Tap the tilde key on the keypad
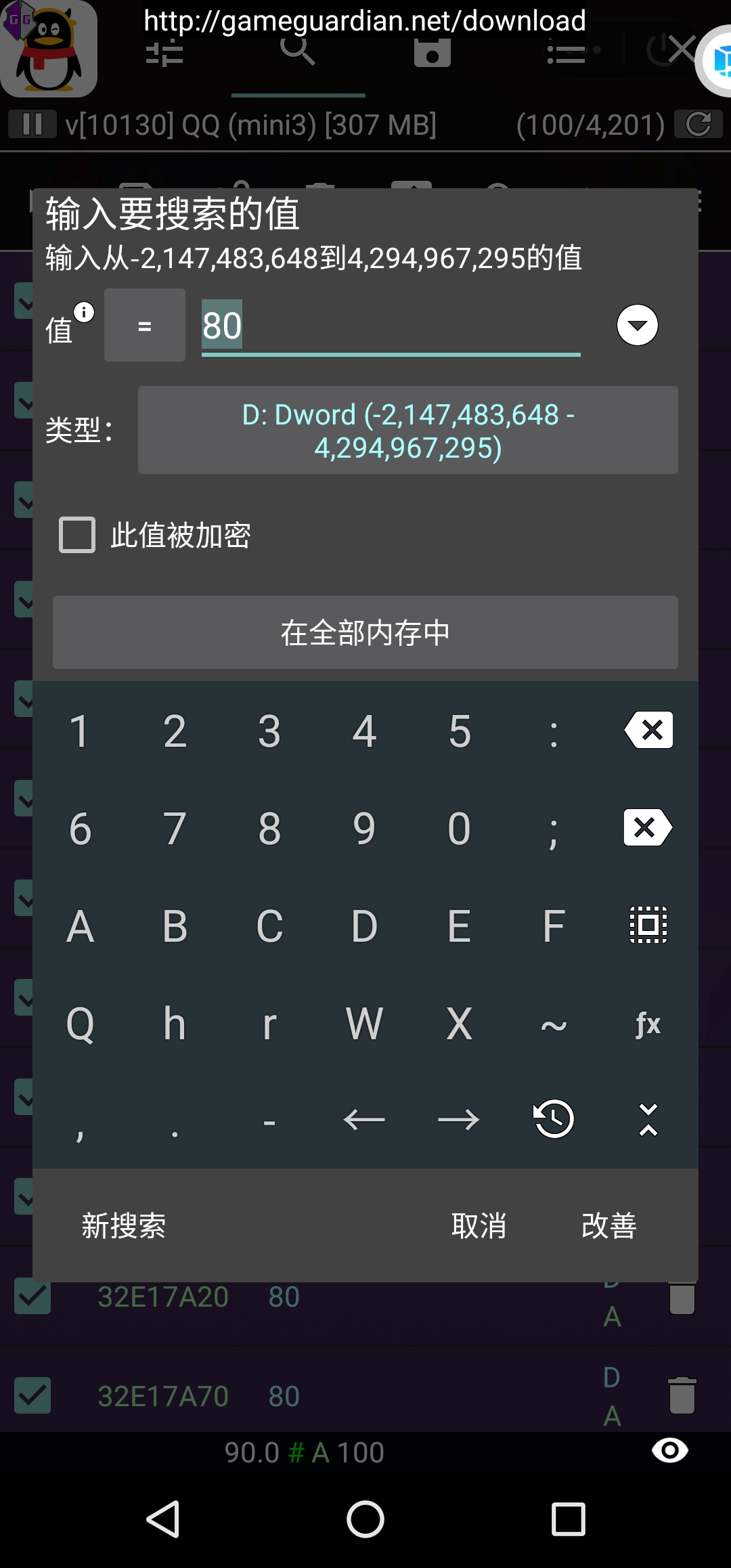 (x=554, y=1024)
